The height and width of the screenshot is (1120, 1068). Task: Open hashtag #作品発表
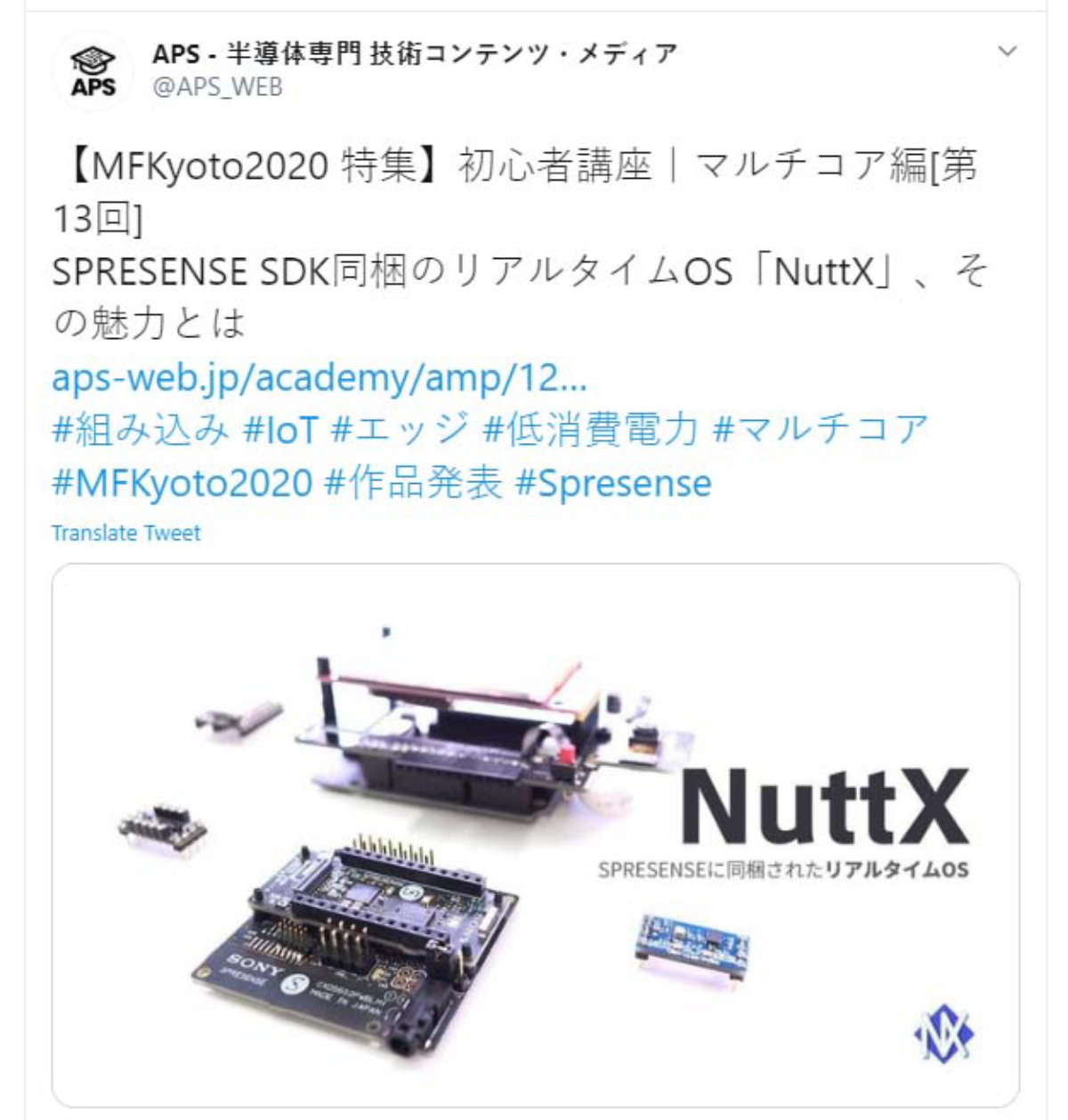[413, 483]
